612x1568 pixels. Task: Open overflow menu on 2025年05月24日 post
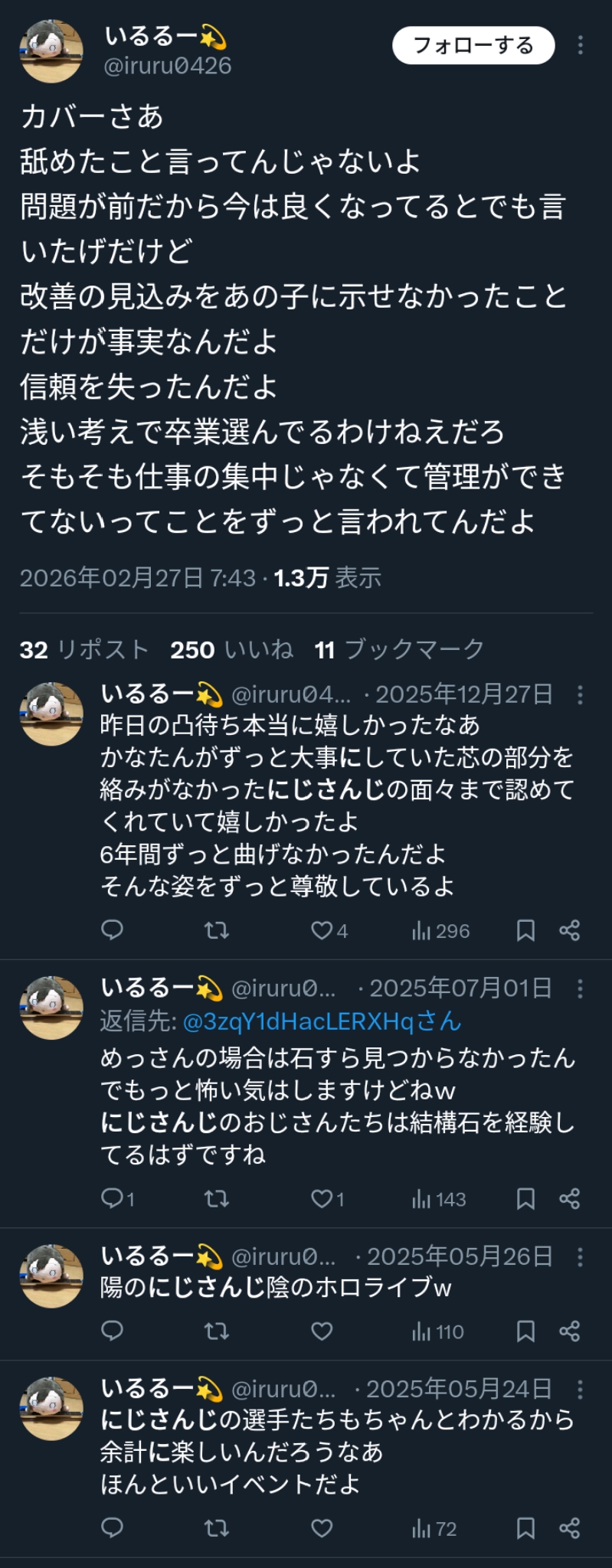pyautogui.click(x=580, y=1389)
